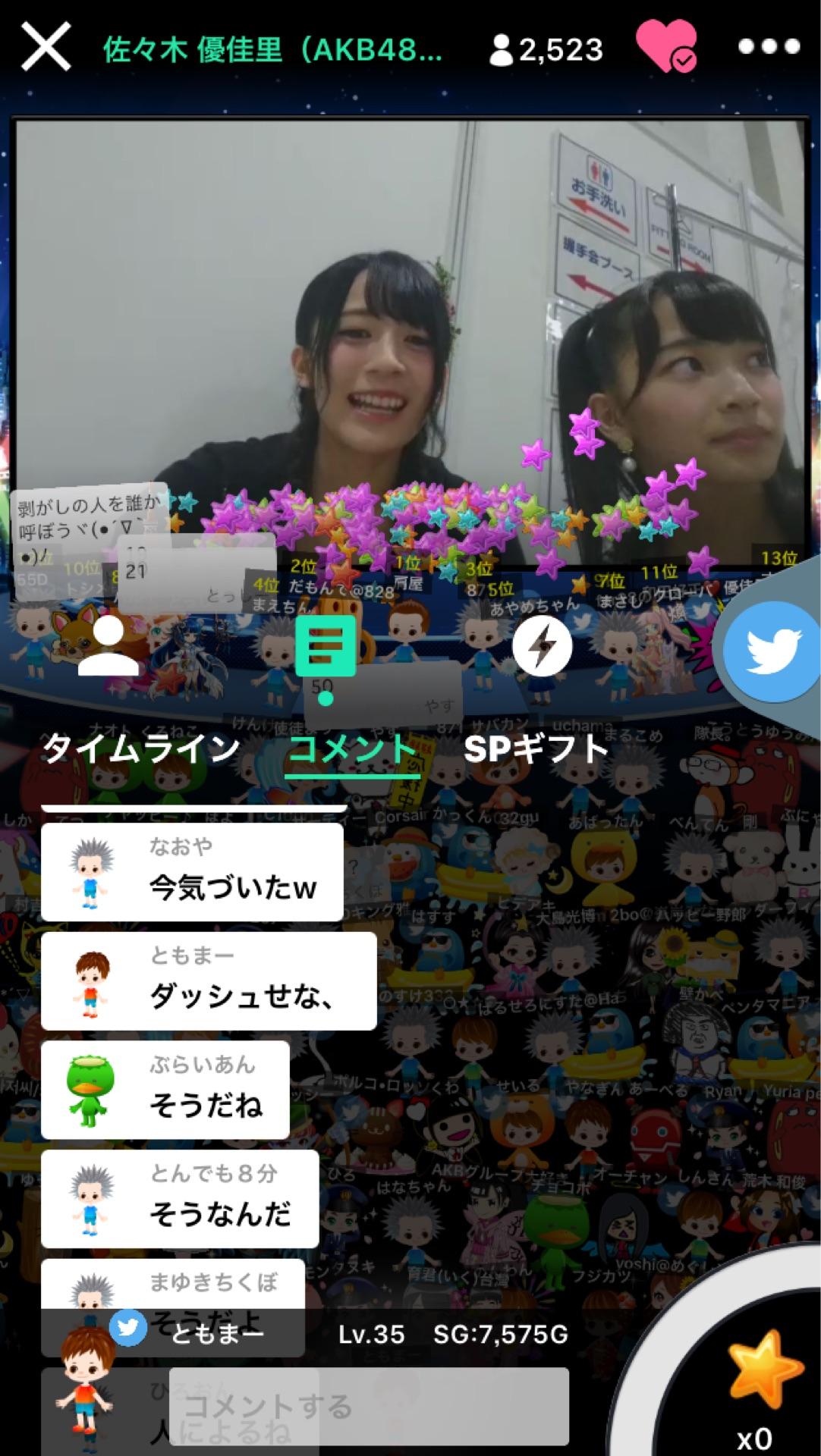821x1456 pixels.
Task: Tap the pink follow heart icon
Action: (x=665, y=45)
